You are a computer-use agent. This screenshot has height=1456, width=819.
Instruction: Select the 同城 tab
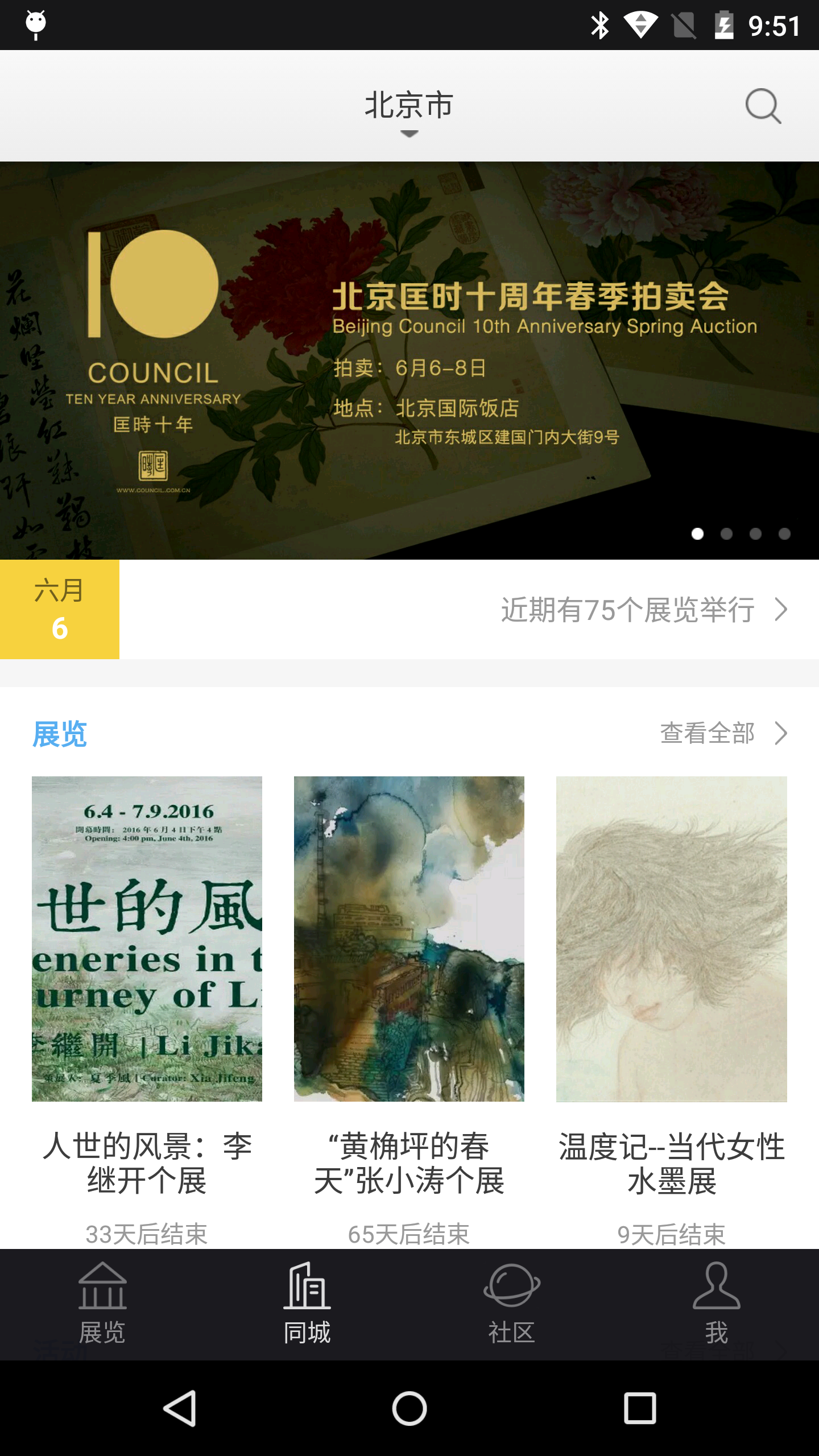tap(307, 1304)
